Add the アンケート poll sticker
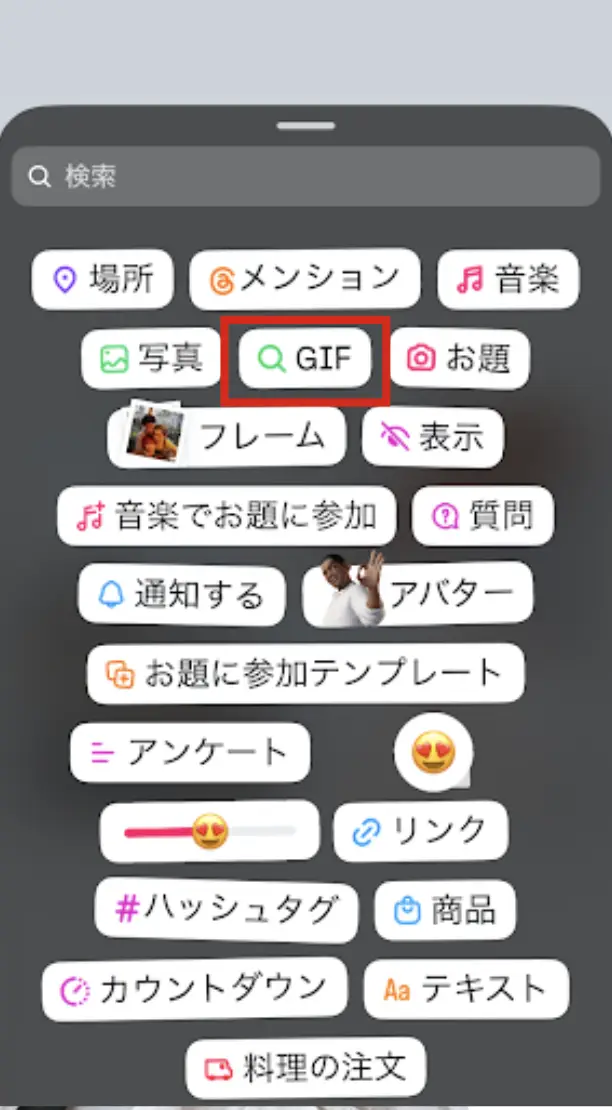612x1110 pixels. 189,752
